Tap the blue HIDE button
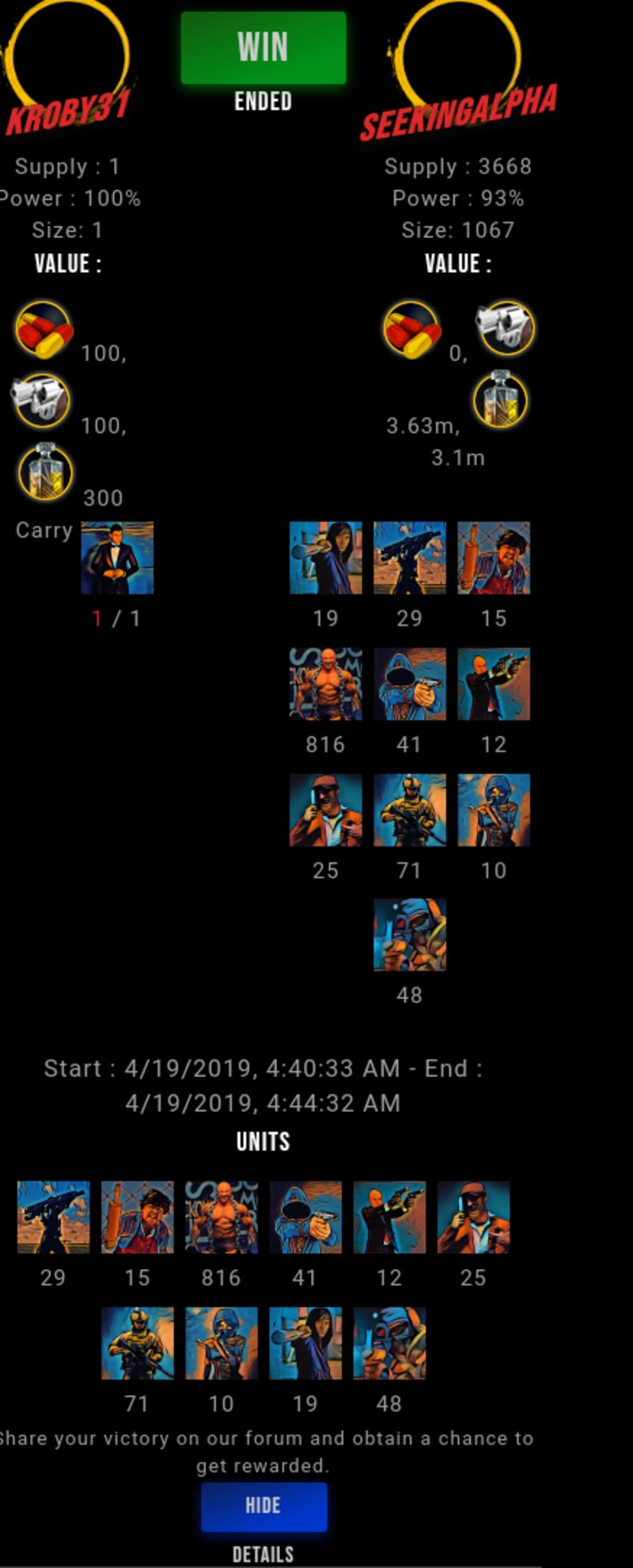This screenshot has width=633, height=1568. [263, 1506]
